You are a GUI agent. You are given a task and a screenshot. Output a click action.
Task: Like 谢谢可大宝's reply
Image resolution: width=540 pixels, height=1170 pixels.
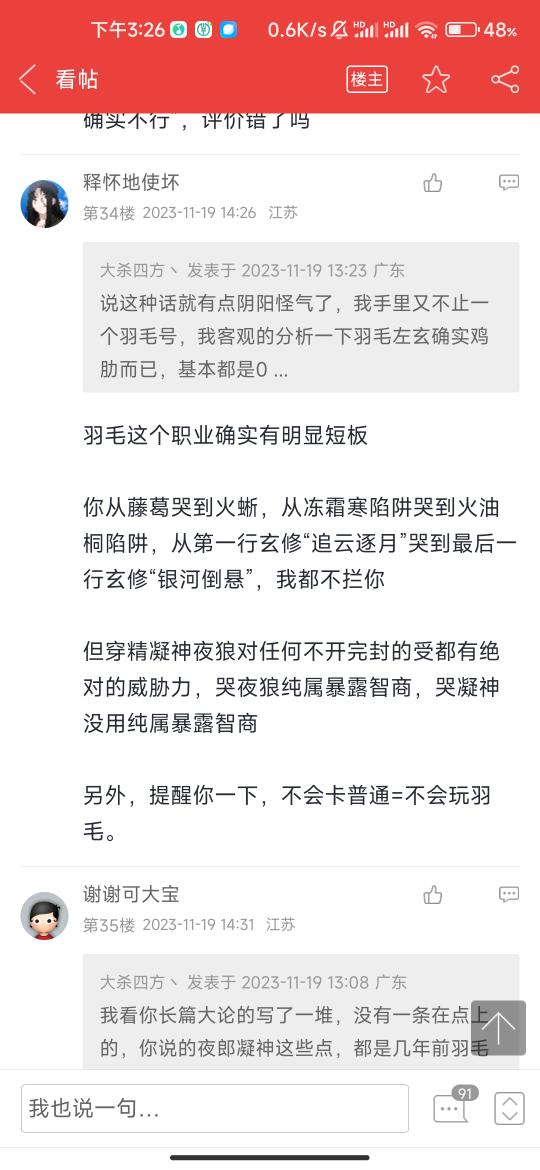(x=433, y=895)
